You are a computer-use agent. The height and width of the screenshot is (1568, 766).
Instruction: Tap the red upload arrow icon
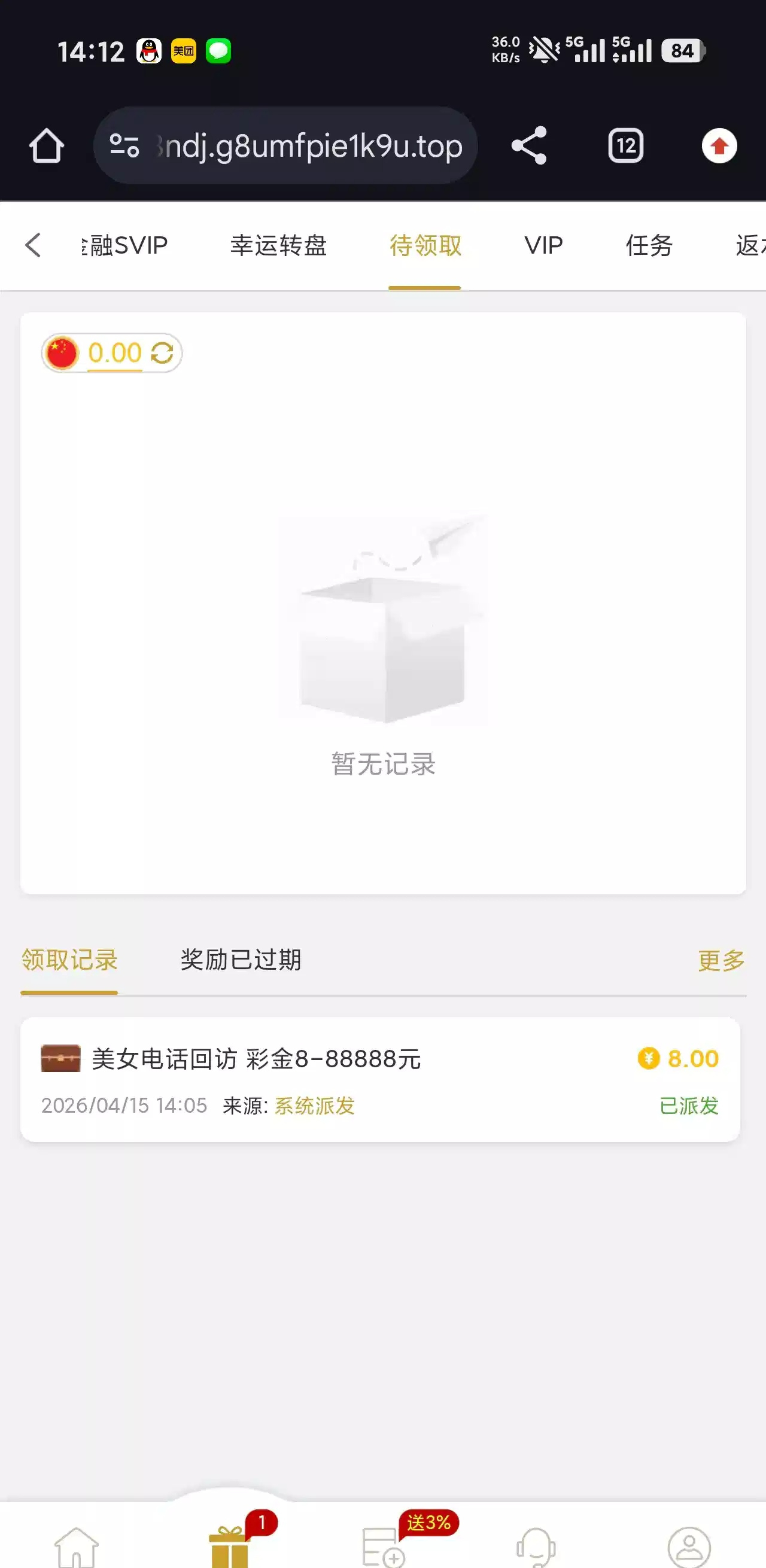[719, 146]
